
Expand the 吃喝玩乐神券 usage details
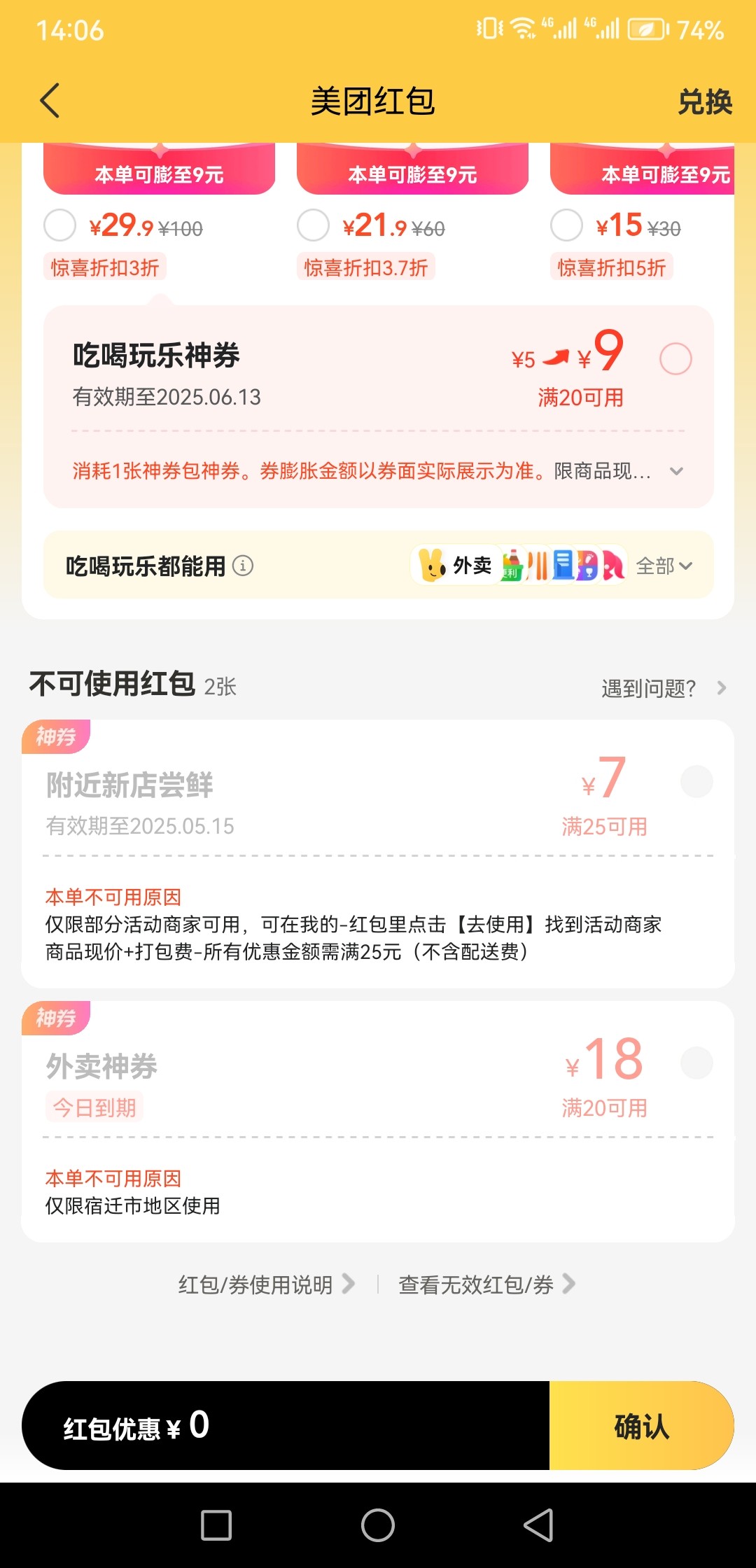pos(676,471)
